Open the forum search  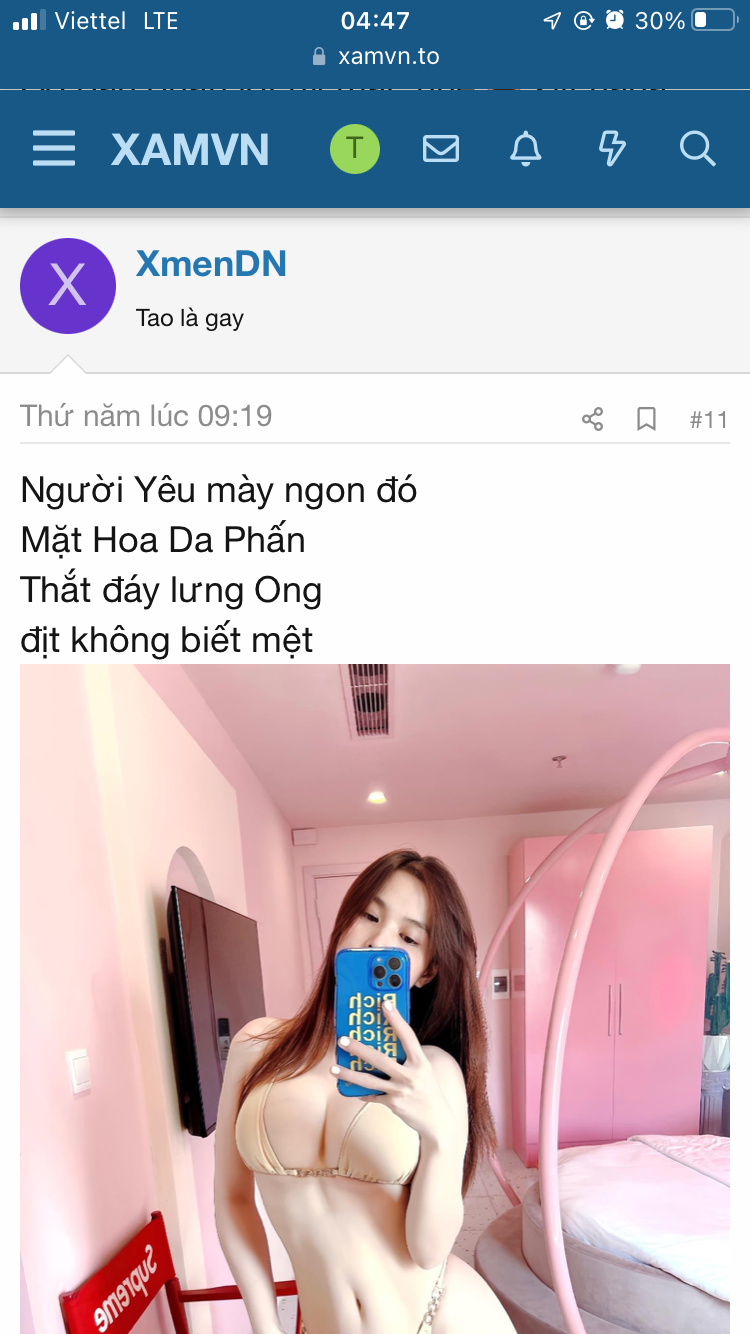click(697, 149)
